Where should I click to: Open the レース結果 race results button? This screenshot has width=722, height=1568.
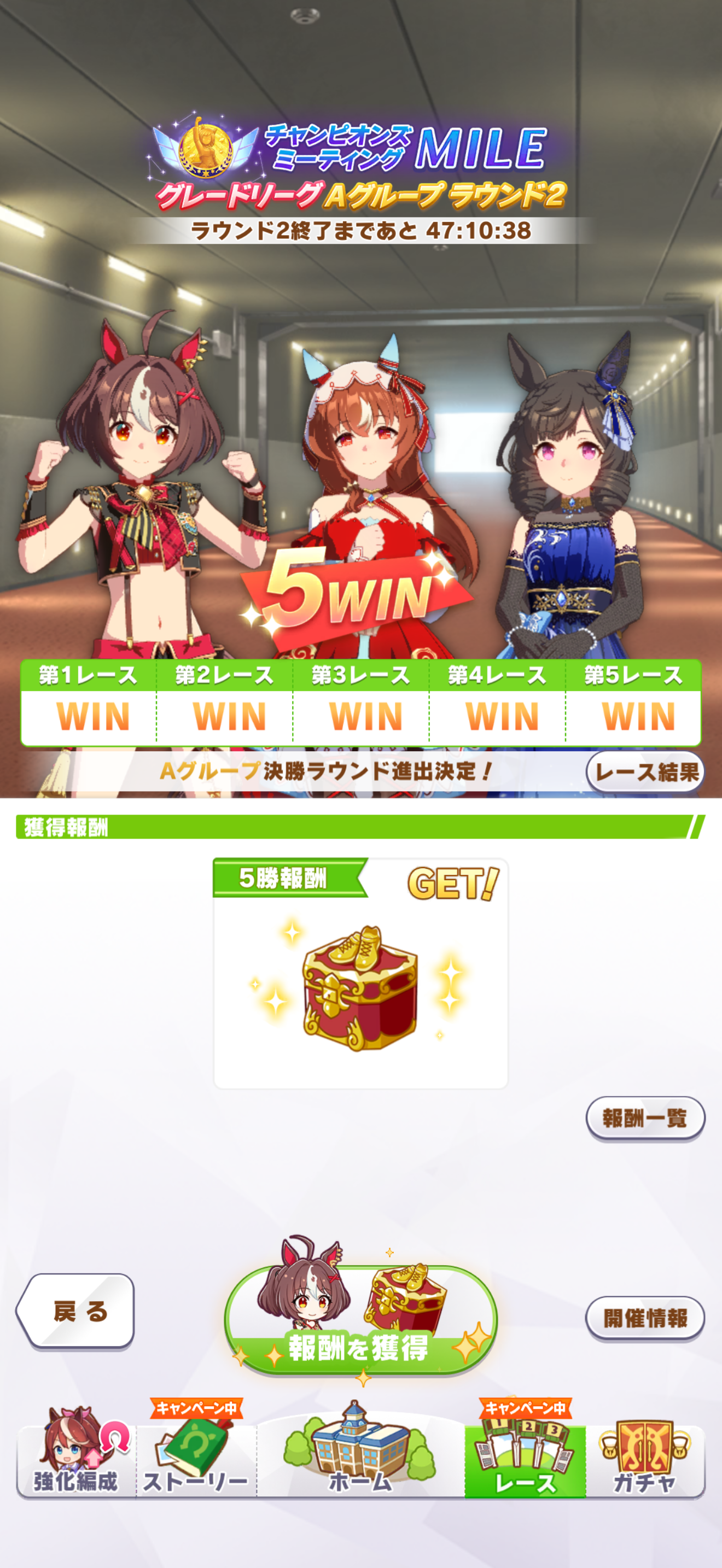click(x=645, y=772)
